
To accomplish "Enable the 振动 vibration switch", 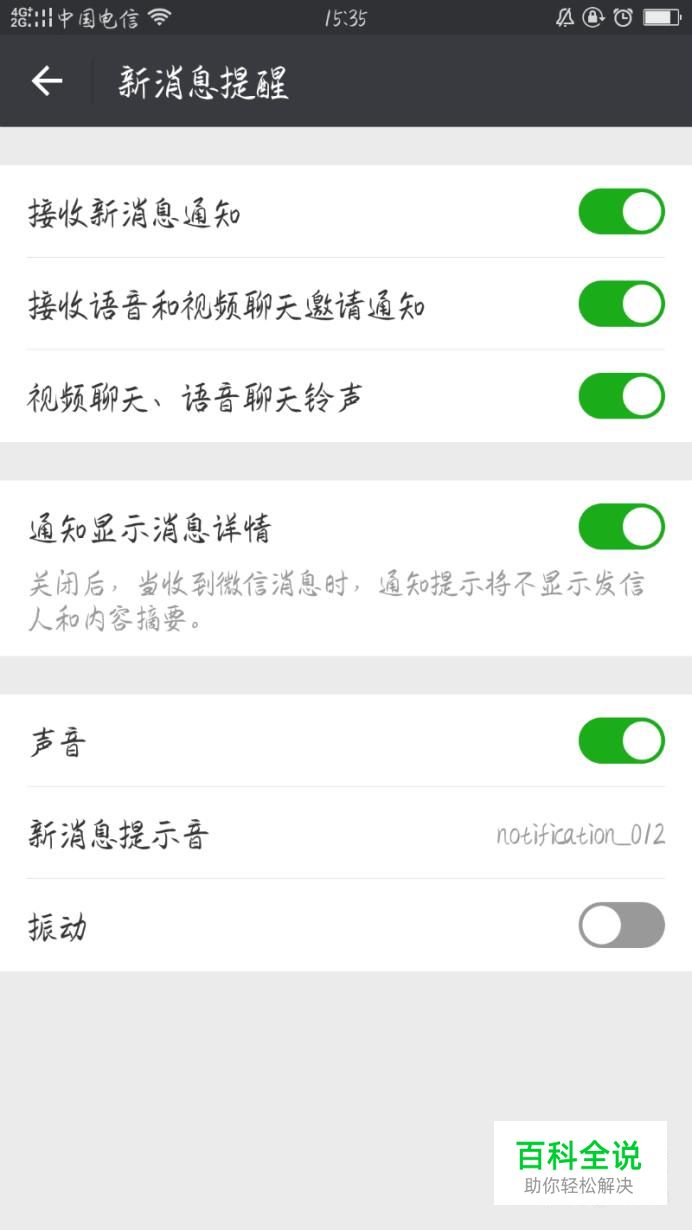I will [x=621, y=925].
